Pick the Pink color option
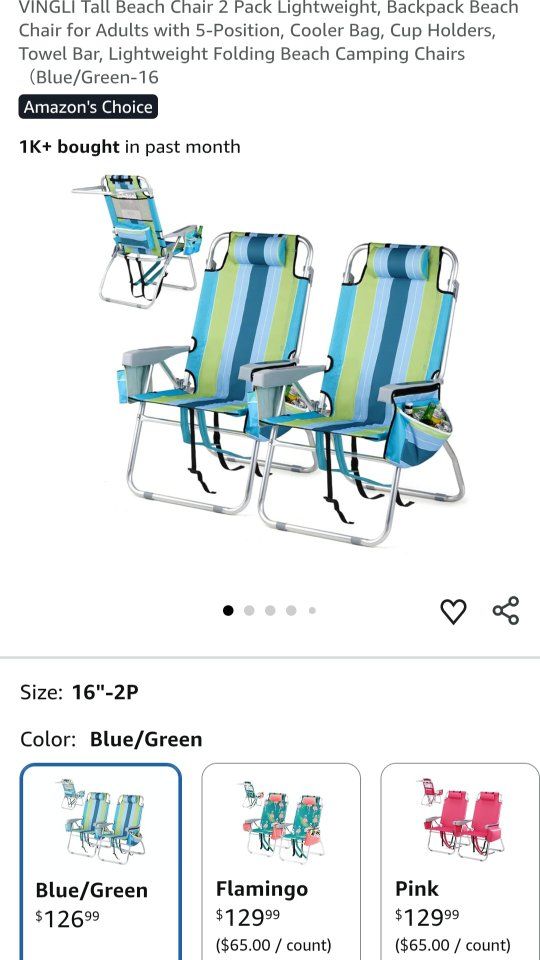 [460, 861]
